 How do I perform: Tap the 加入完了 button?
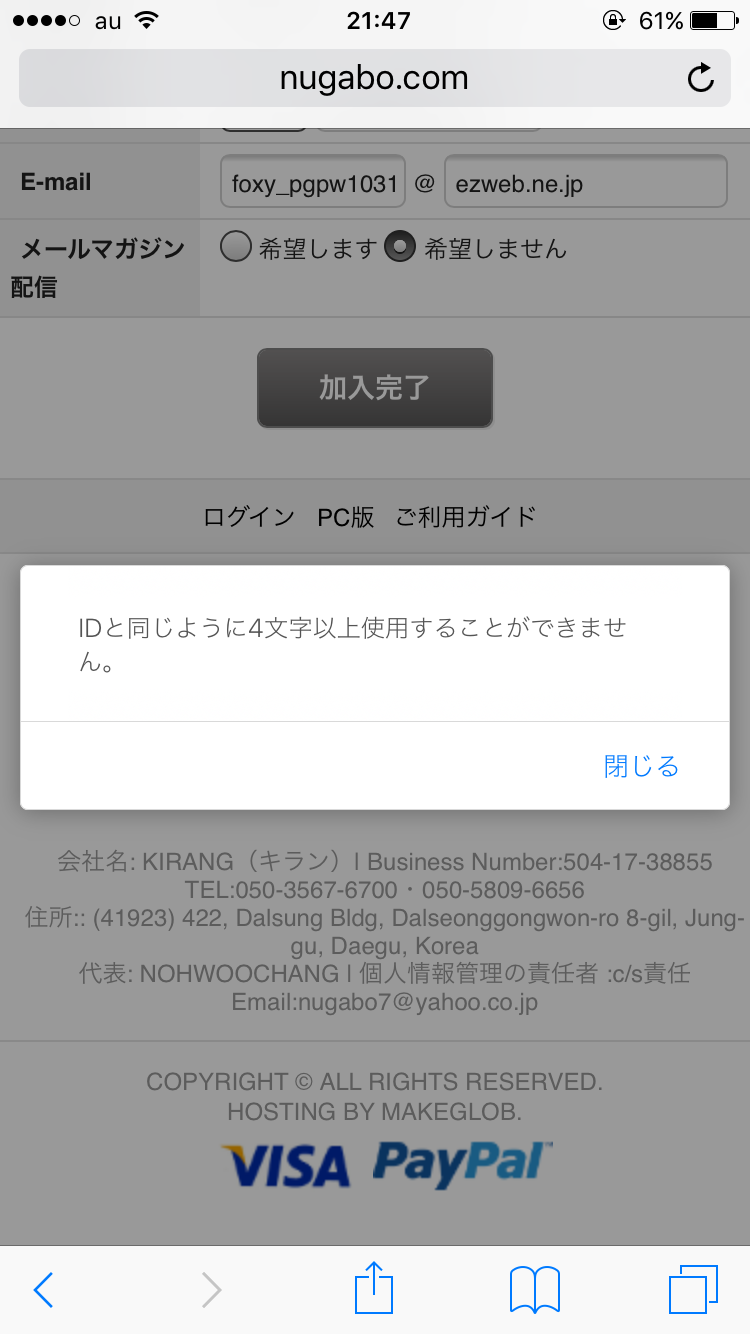point(375,388)
